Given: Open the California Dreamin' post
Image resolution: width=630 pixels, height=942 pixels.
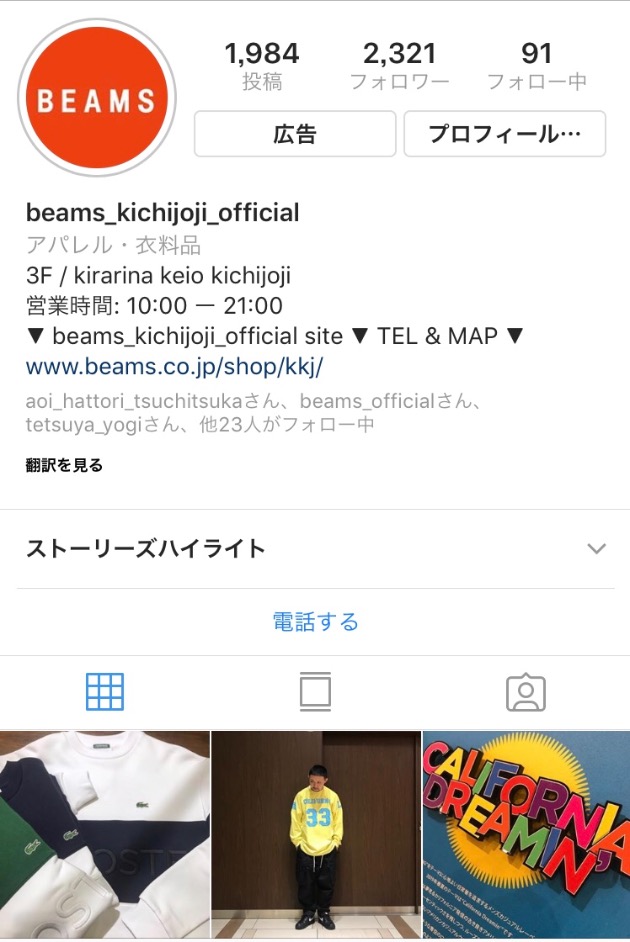Looking at the screenshot, I should [x=526, y=836].
